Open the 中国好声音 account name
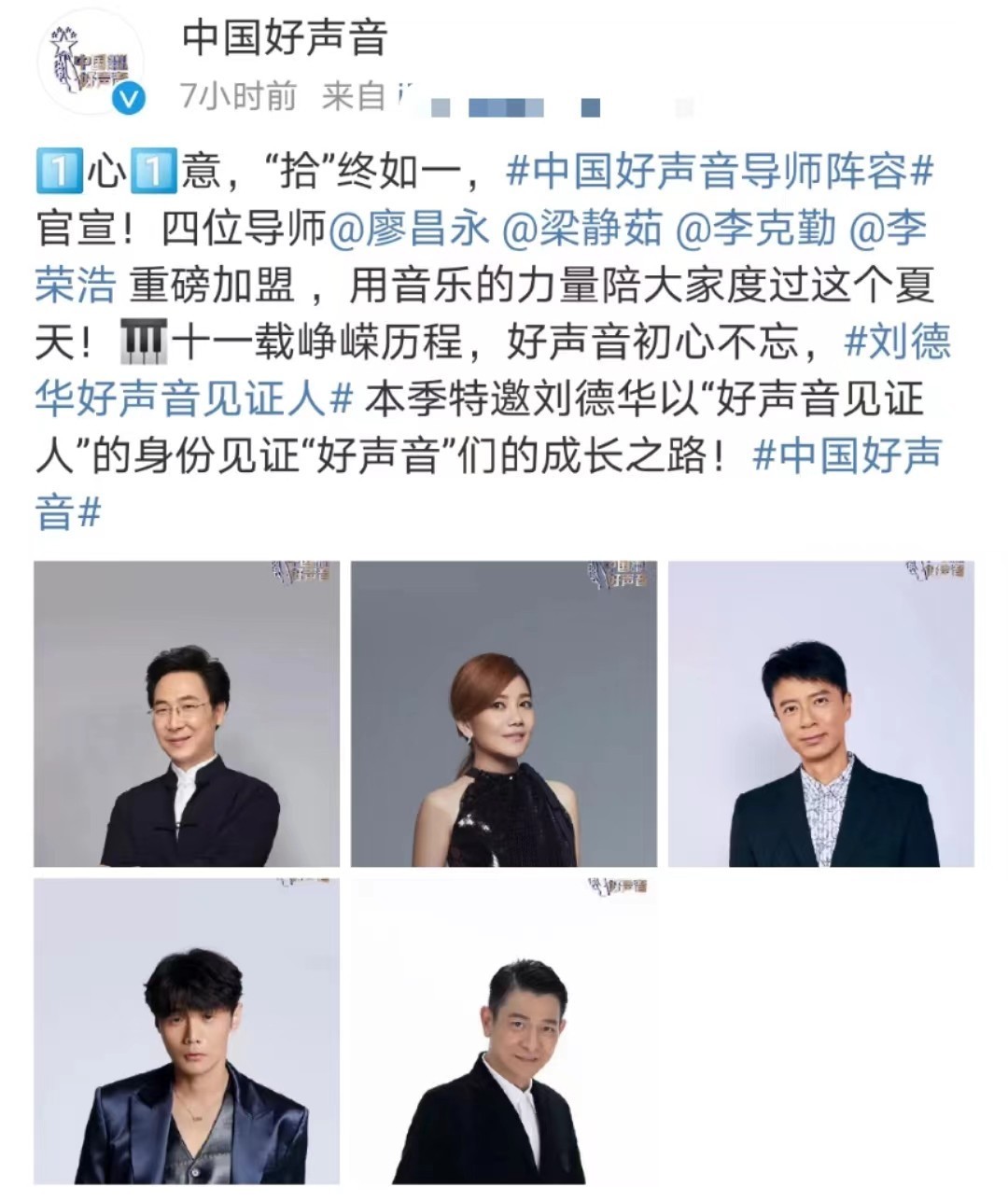The width and height of the screenshot is (1008, 1201). coord(285,38)
